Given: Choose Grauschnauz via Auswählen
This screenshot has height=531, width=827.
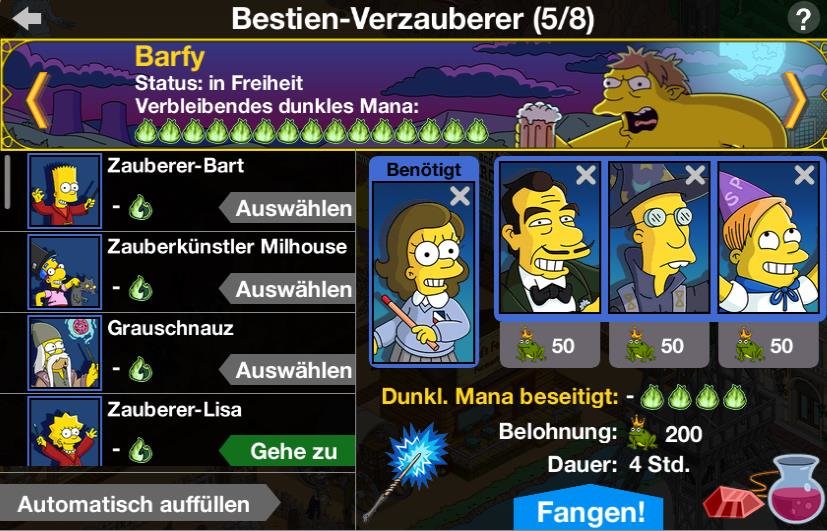Looking at the screenshot, I should tap(292, 370).
